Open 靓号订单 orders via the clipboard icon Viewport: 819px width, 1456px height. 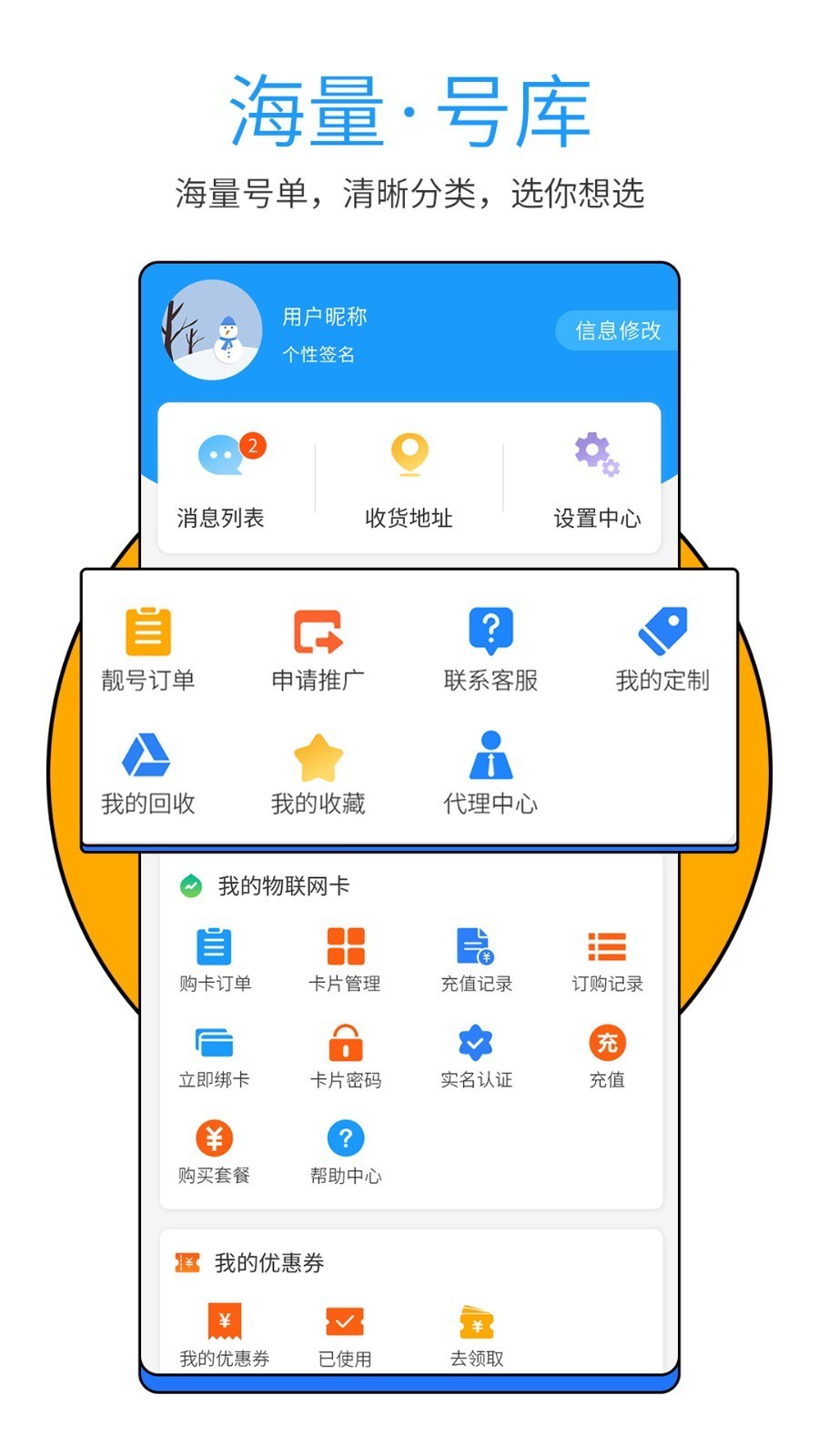pos(147,630)
